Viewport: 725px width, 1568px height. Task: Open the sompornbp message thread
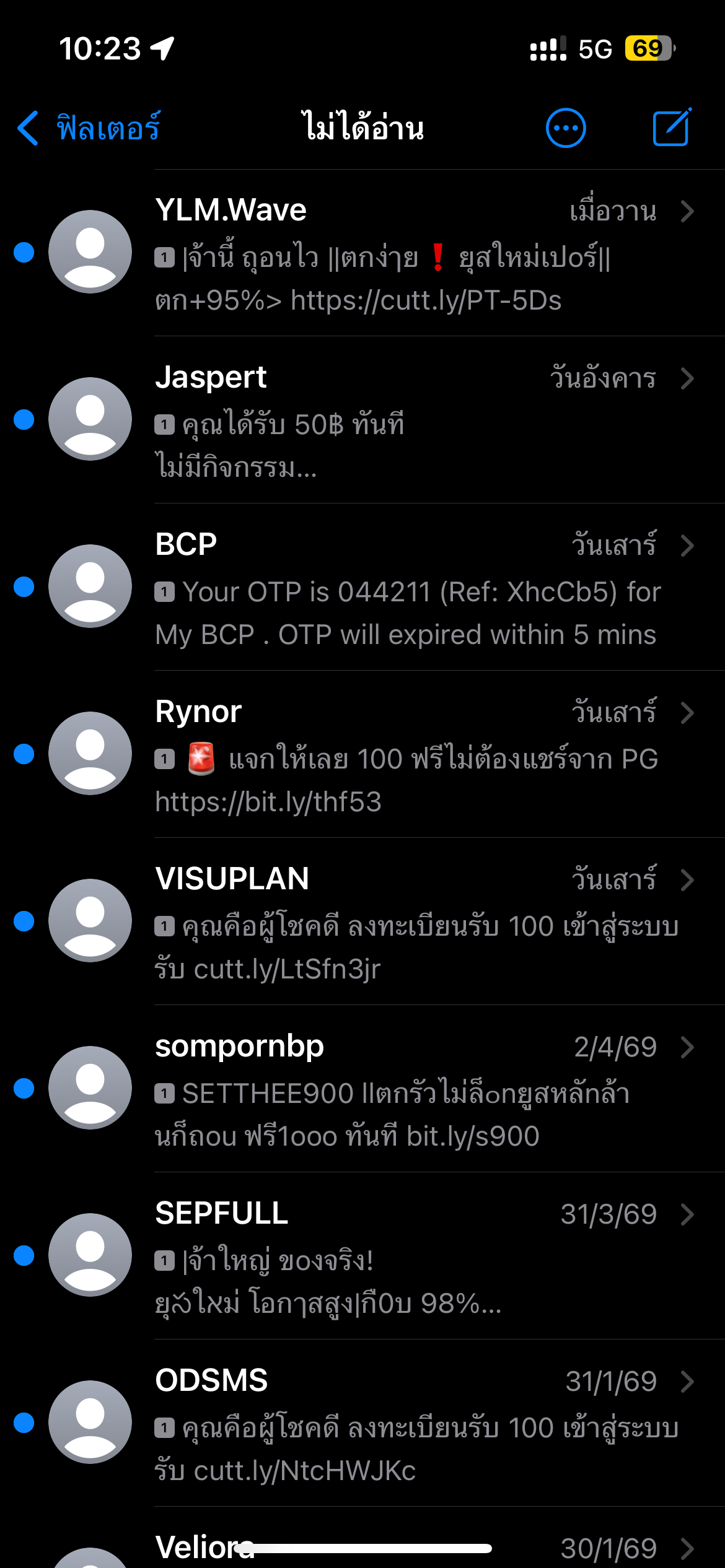click(x=362, y=1089)
